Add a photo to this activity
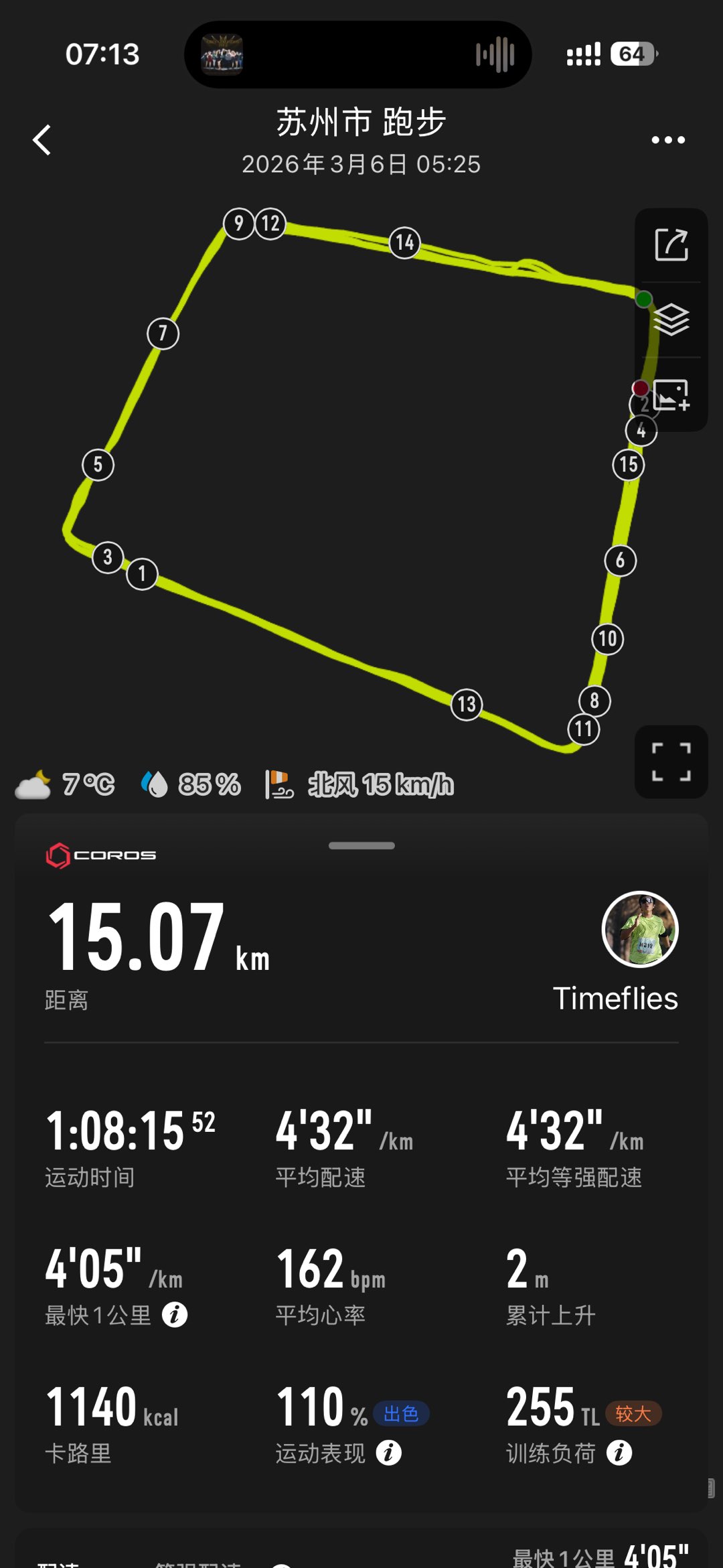 pos(671,395)
